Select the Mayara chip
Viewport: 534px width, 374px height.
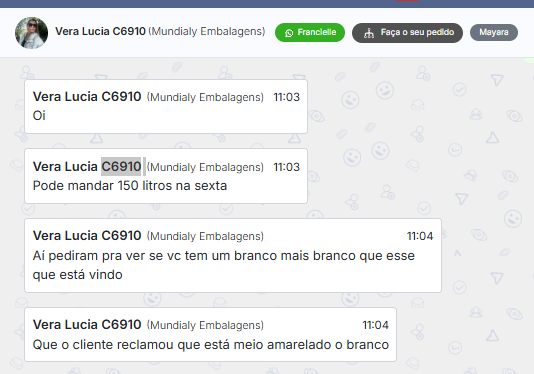pos(494,32)
